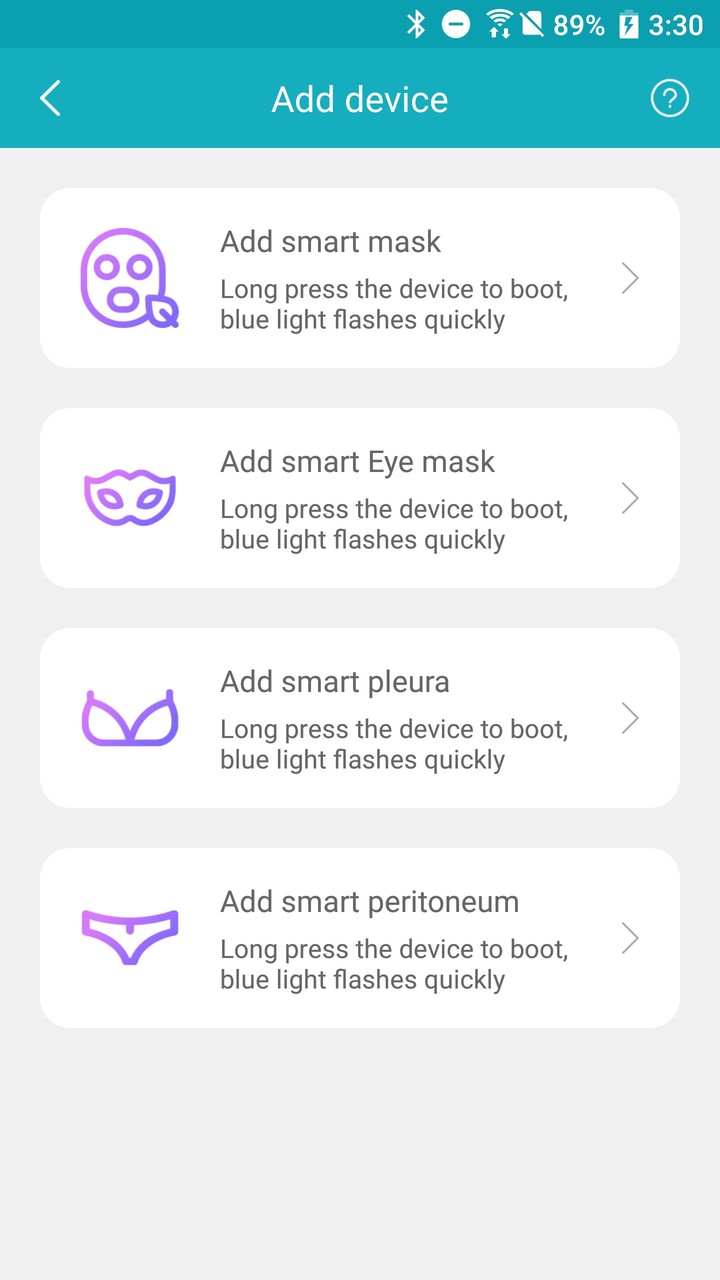Go back using the left arrow

coord(50,98)
